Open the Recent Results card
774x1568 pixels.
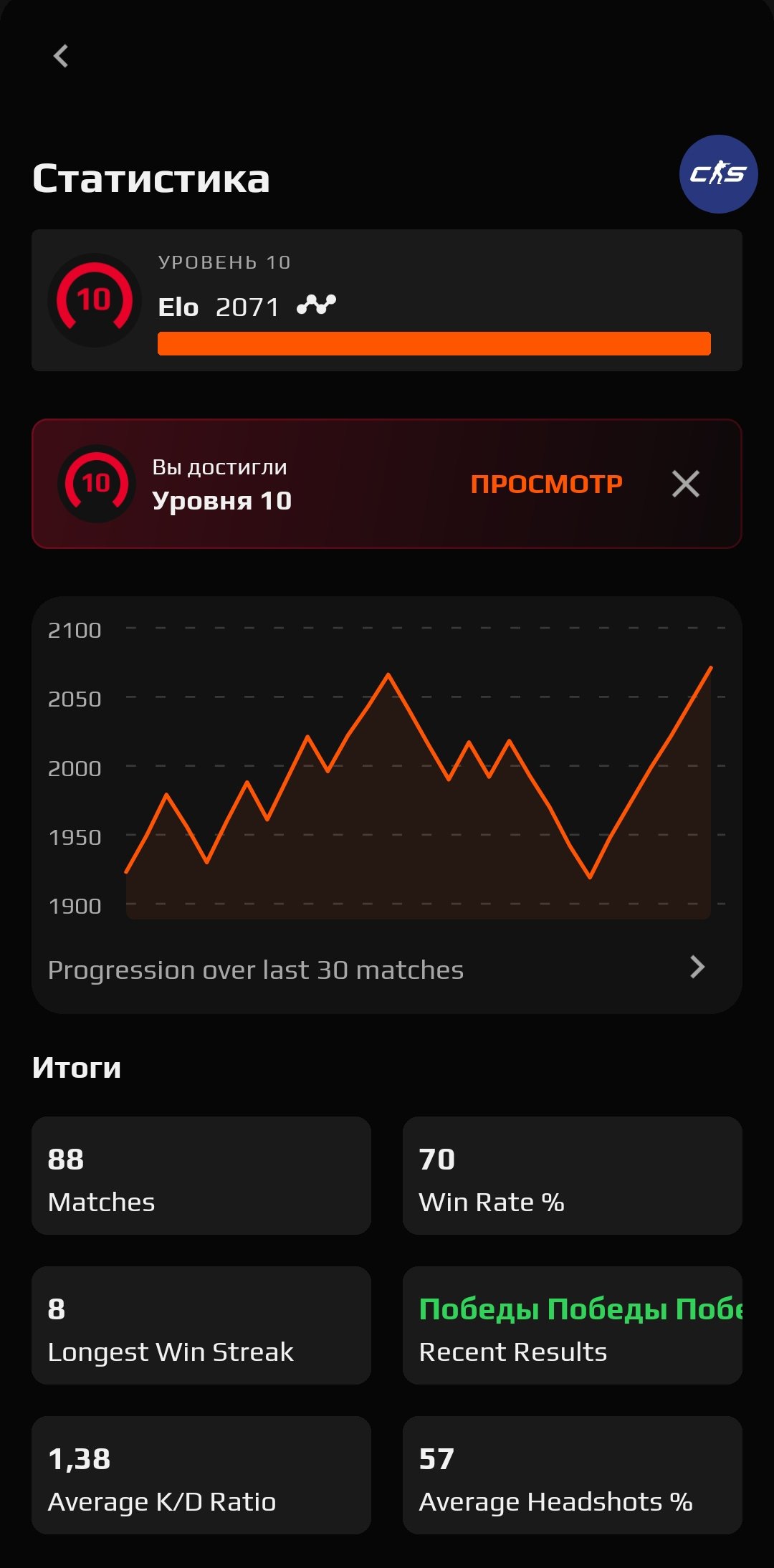click(572, 1325)
